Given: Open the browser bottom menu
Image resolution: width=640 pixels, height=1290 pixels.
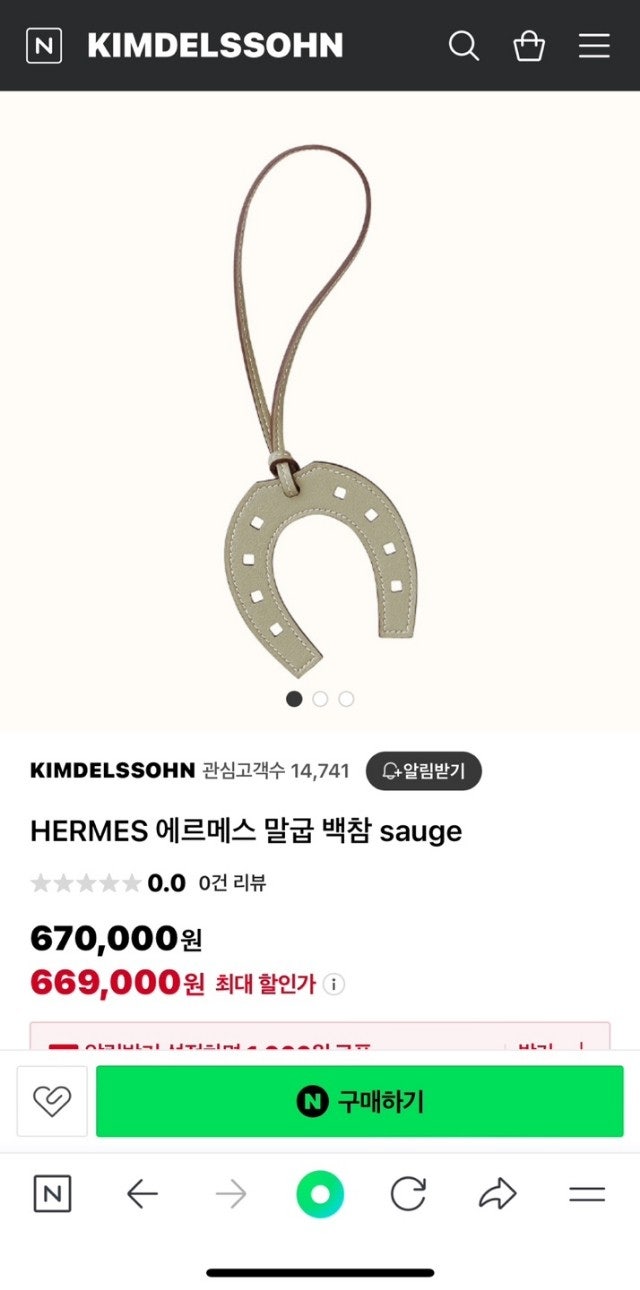Looking at the screenshot, I should tap(587, 1194).
